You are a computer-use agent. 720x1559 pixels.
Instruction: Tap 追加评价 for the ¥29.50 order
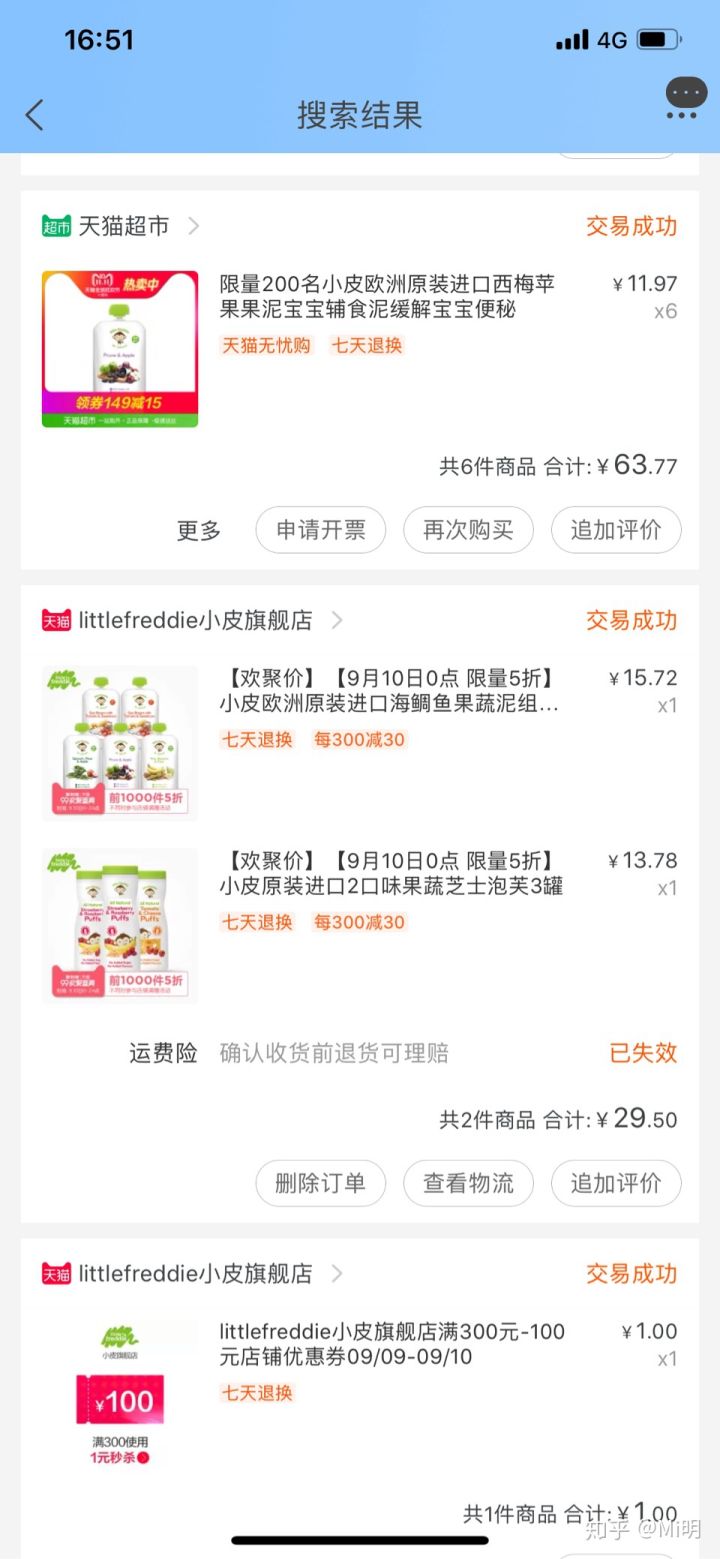pos(616,1183)
